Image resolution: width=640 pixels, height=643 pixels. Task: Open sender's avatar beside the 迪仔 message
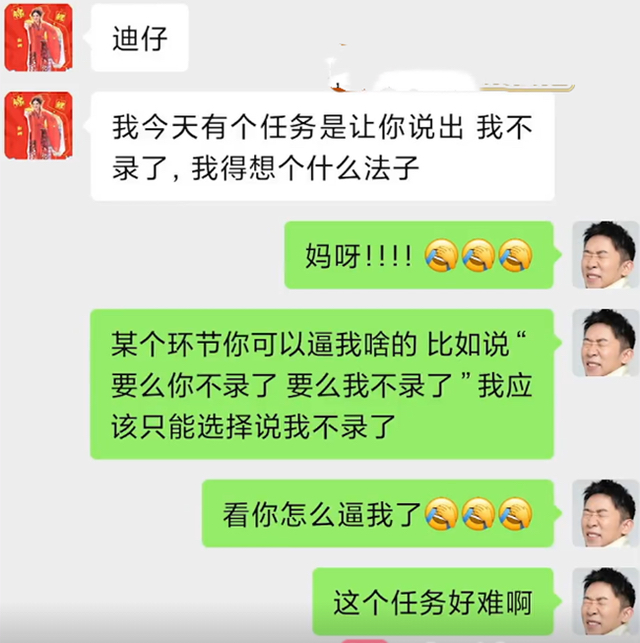(38, 38)
